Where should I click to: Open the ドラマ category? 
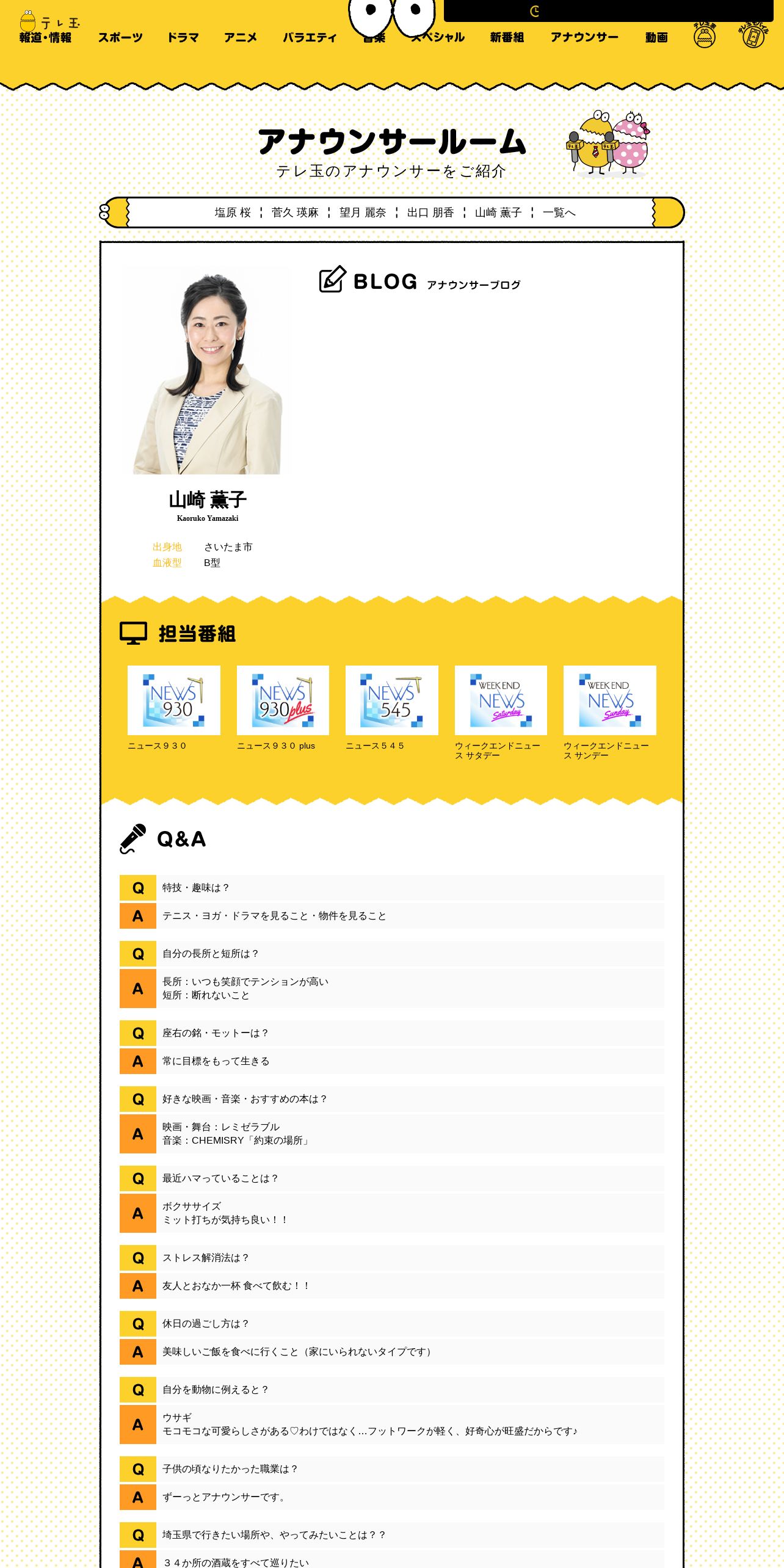[183, 38]
